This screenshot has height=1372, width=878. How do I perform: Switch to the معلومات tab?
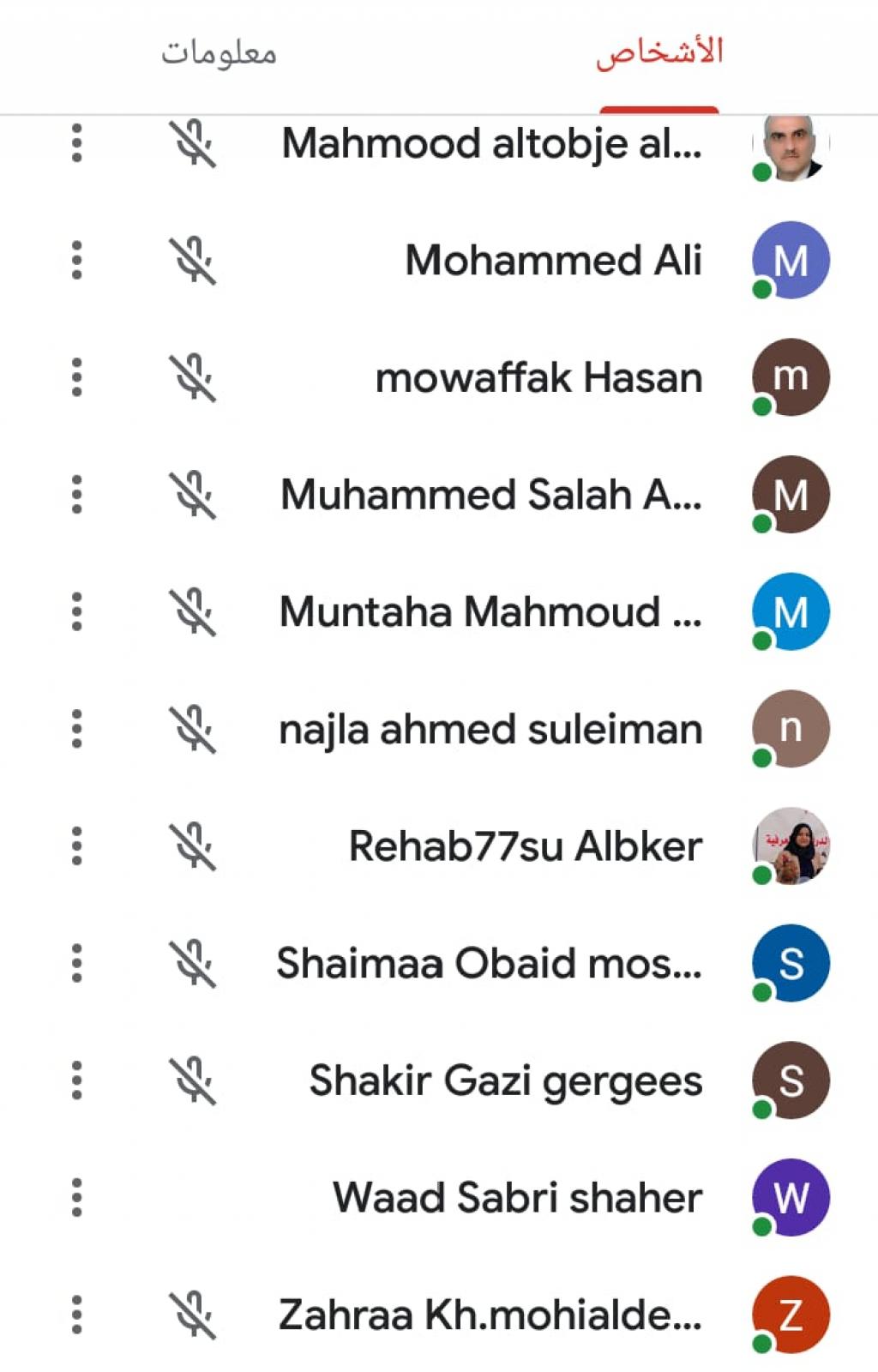point(219,53)
